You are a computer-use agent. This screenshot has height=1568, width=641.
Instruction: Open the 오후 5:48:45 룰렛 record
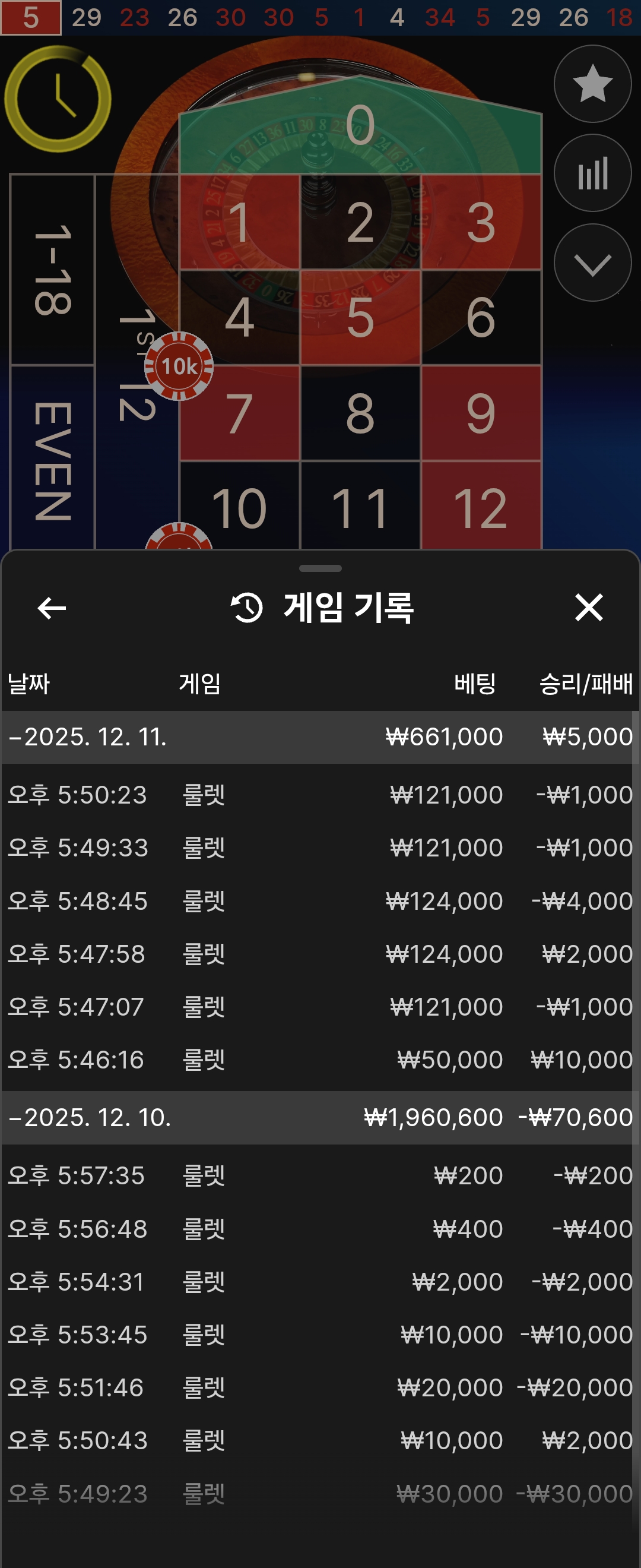[320, 901]
